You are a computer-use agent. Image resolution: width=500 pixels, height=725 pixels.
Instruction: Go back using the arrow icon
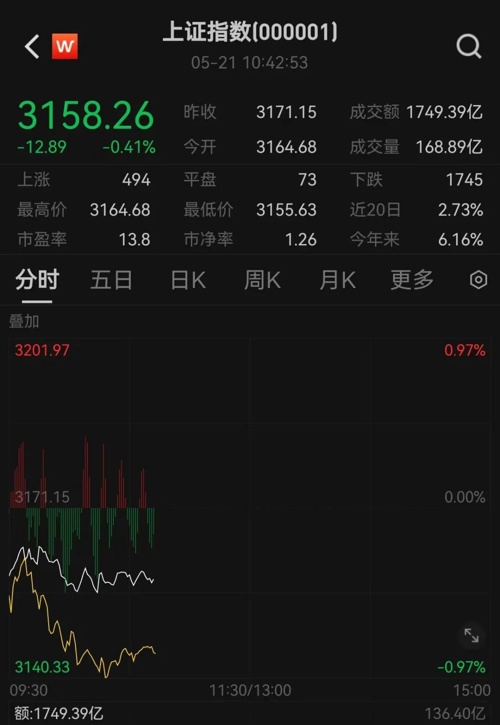tap(32, 47)
